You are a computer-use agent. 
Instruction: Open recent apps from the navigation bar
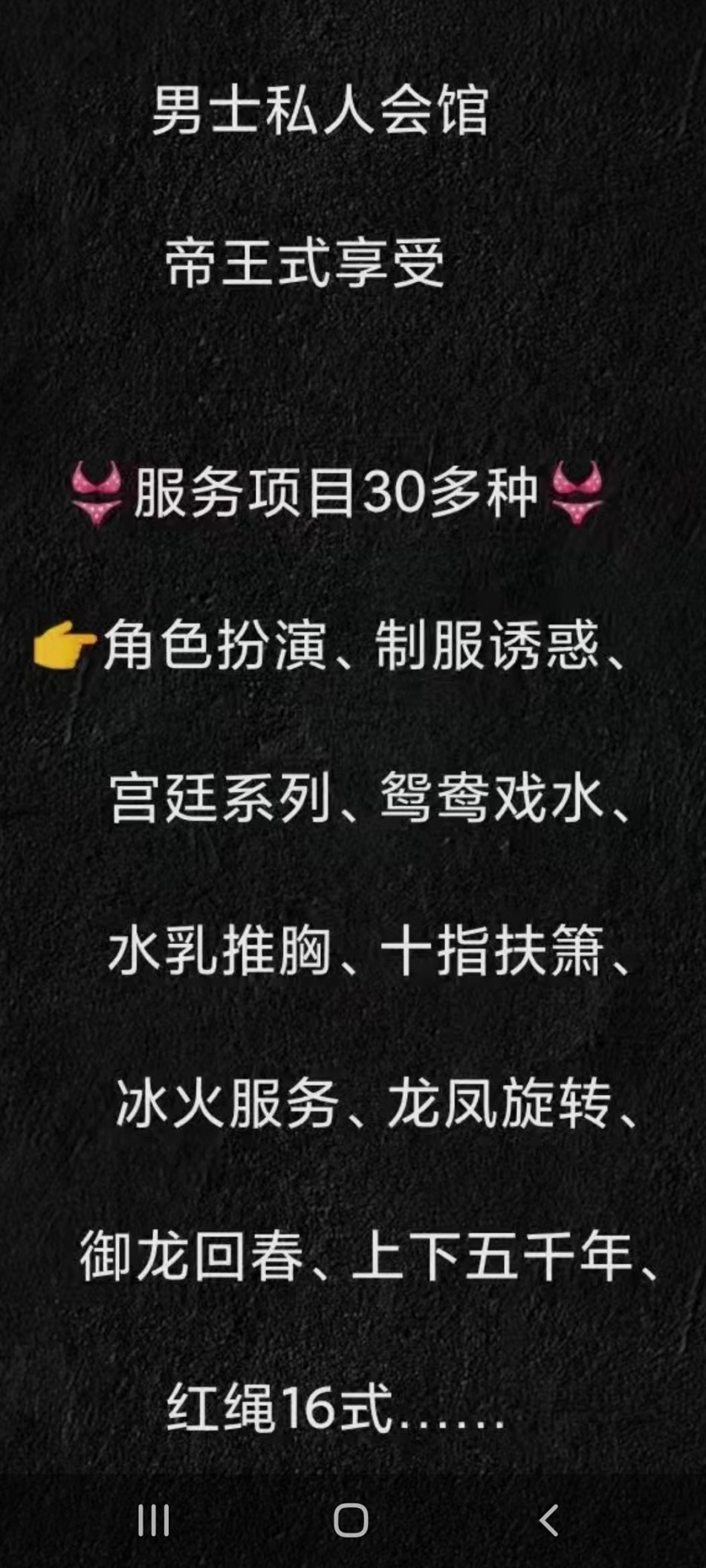point(154,1520)
